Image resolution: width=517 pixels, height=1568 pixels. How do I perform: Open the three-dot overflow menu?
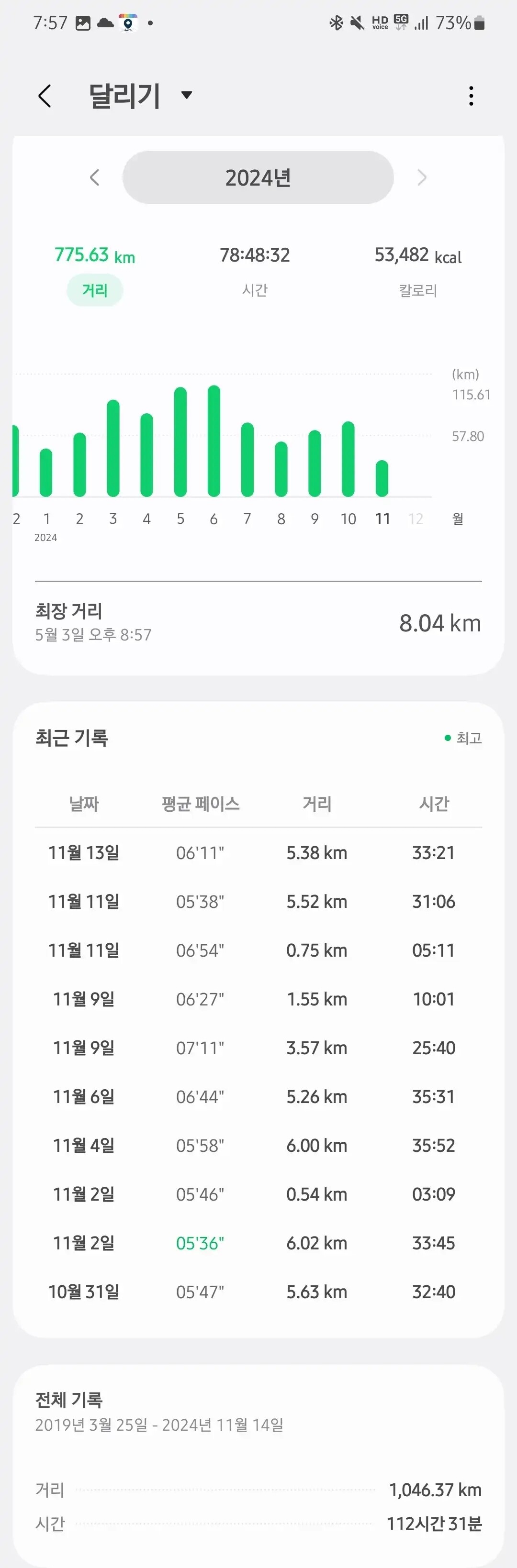coord(471,96)
